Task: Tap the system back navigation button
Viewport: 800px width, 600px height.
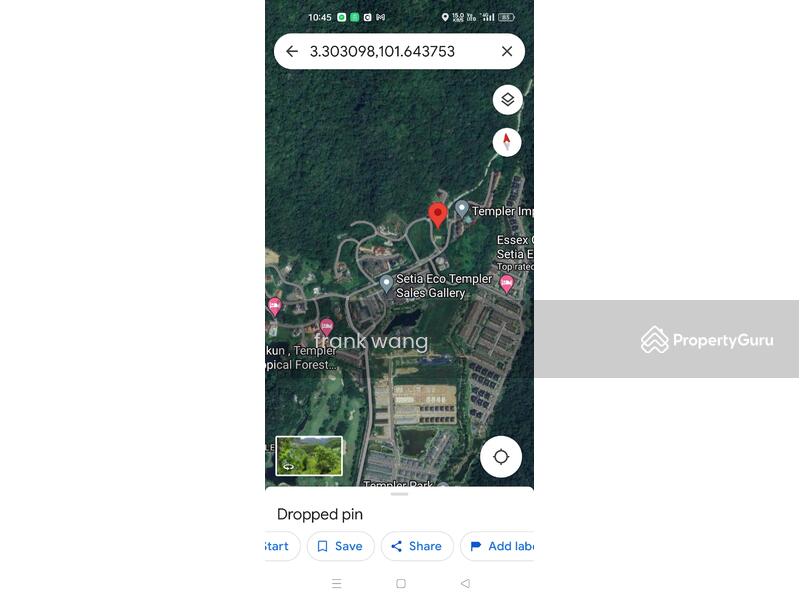Action: pos(465,583)
